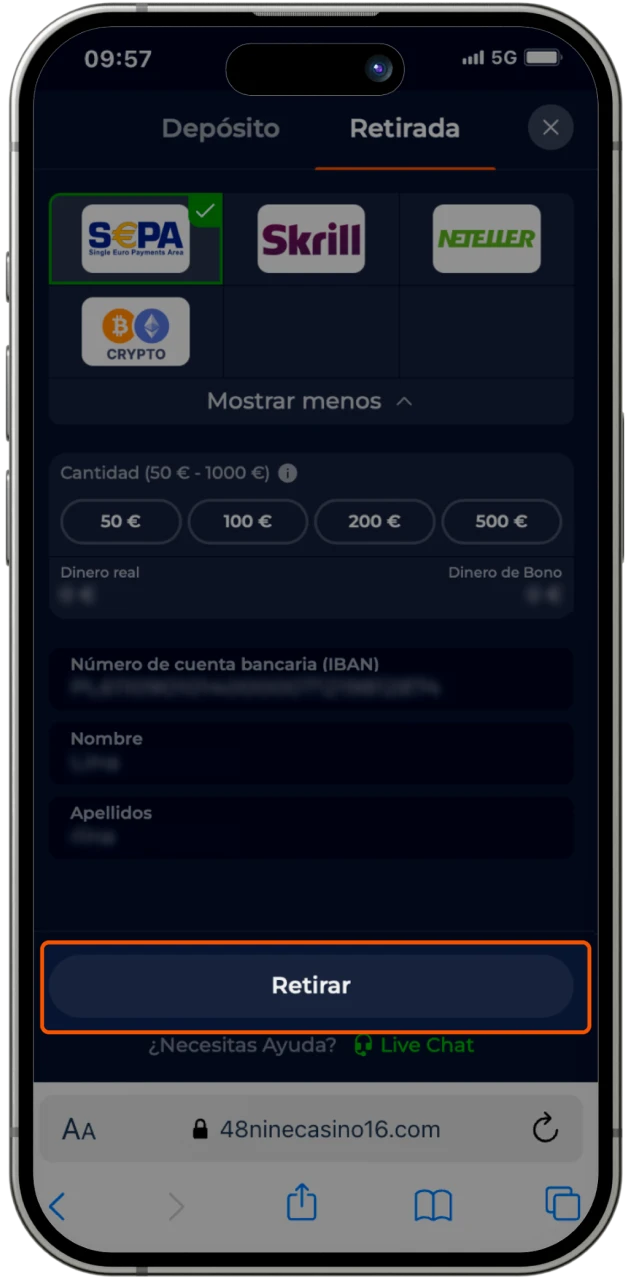The image size is (625, 1280).
Task: Switch to the Depósito tab
Action: pos(220,129)
